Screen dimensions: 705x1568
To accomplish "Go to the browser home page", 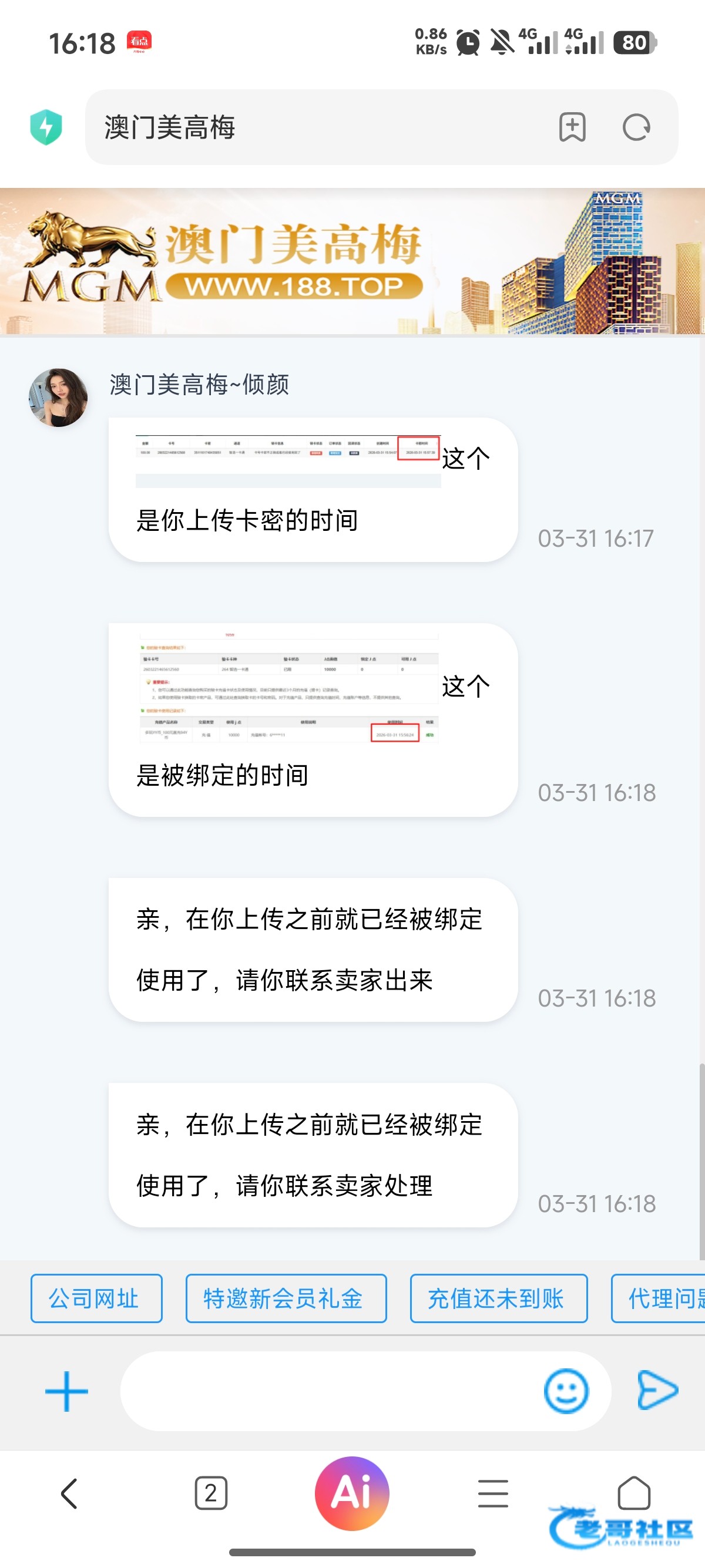I will tap(634, 1494).
